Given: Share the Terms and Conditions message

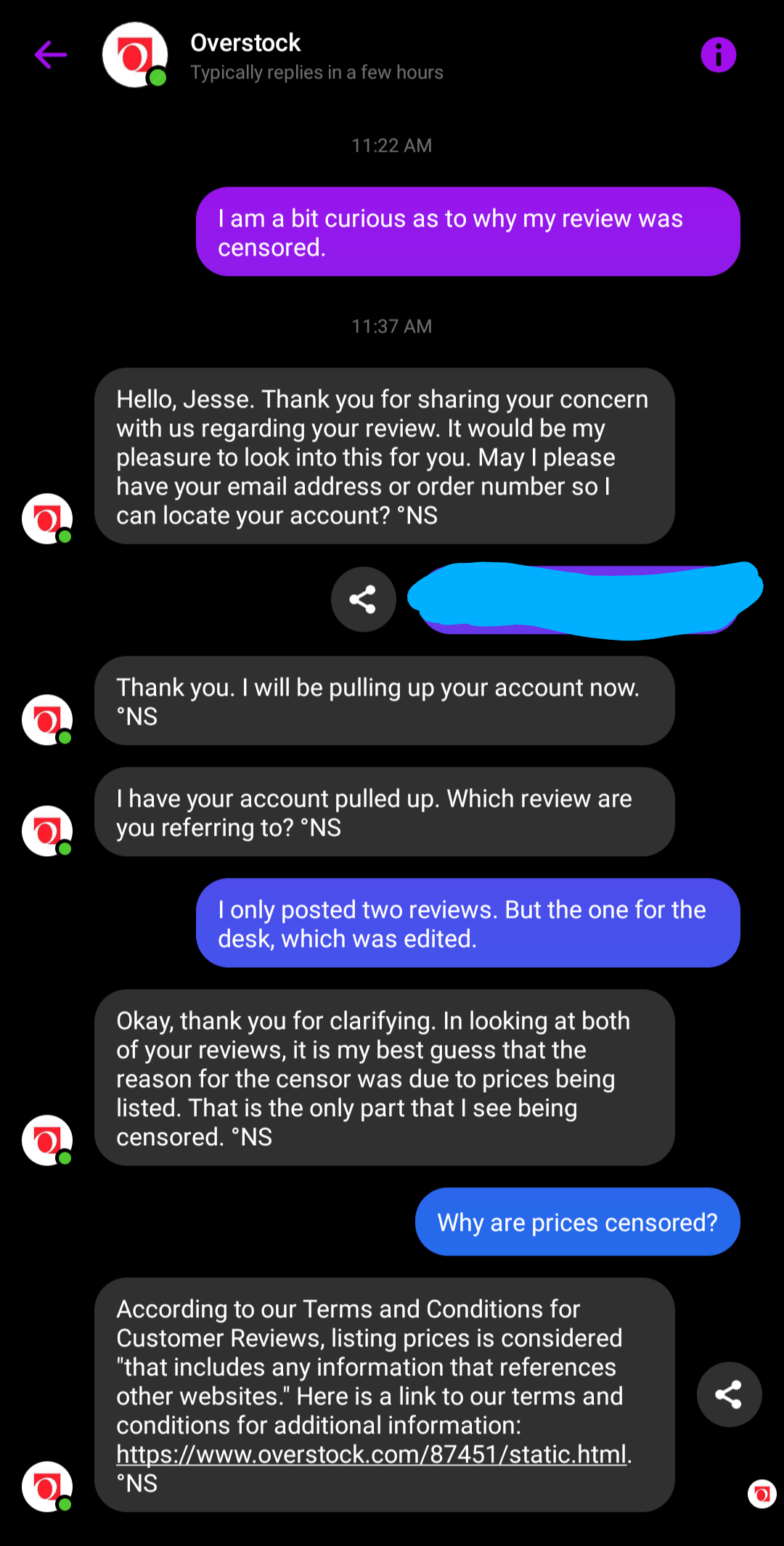Looking at the screenshot, I should [x=728, y=1394].
